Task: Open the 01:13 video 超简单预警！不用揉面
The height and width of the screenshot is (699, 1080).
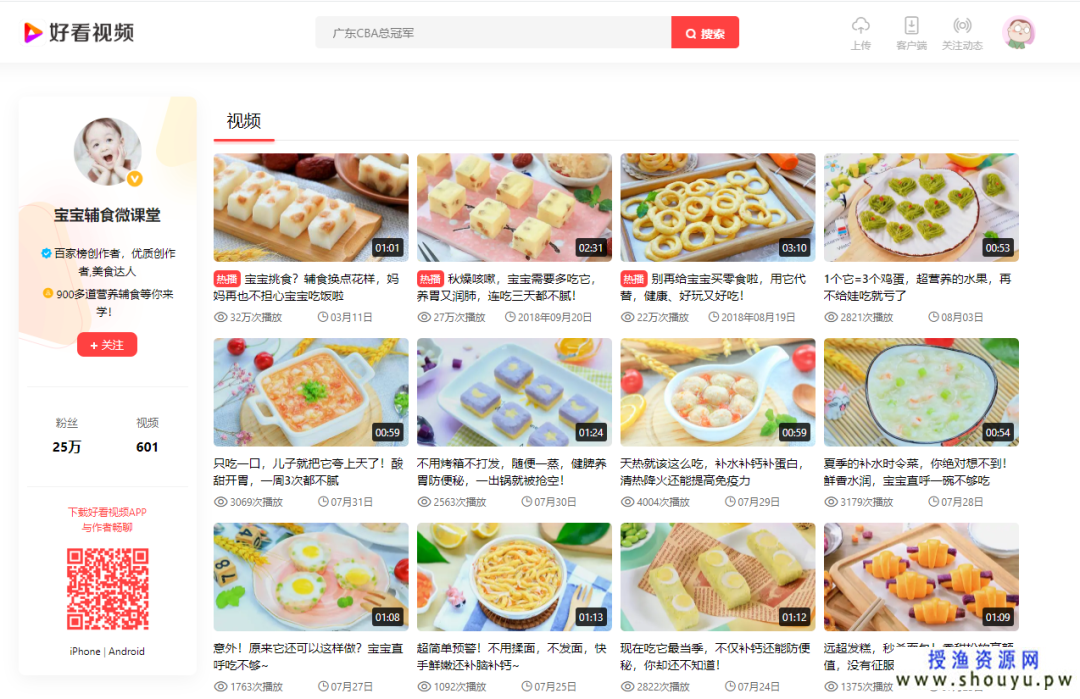Action: point(514,577)
